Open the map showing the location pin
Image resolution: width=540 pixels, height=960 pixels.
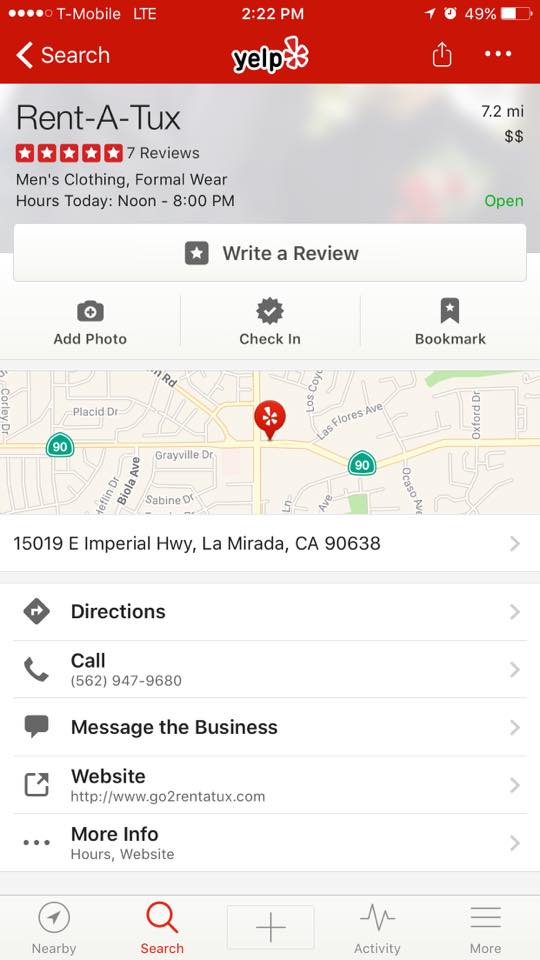pyautogui.click(x=270, y=442)
